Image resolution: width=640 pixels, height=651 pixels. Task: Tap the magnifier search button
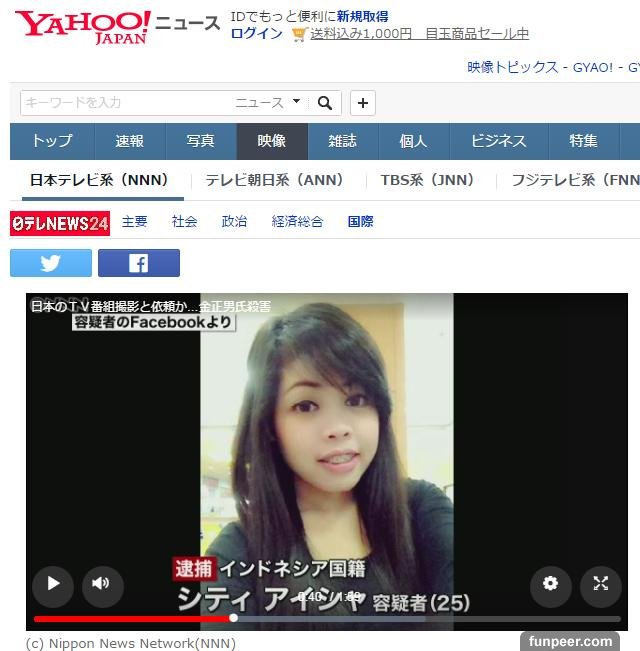point(325,103)
